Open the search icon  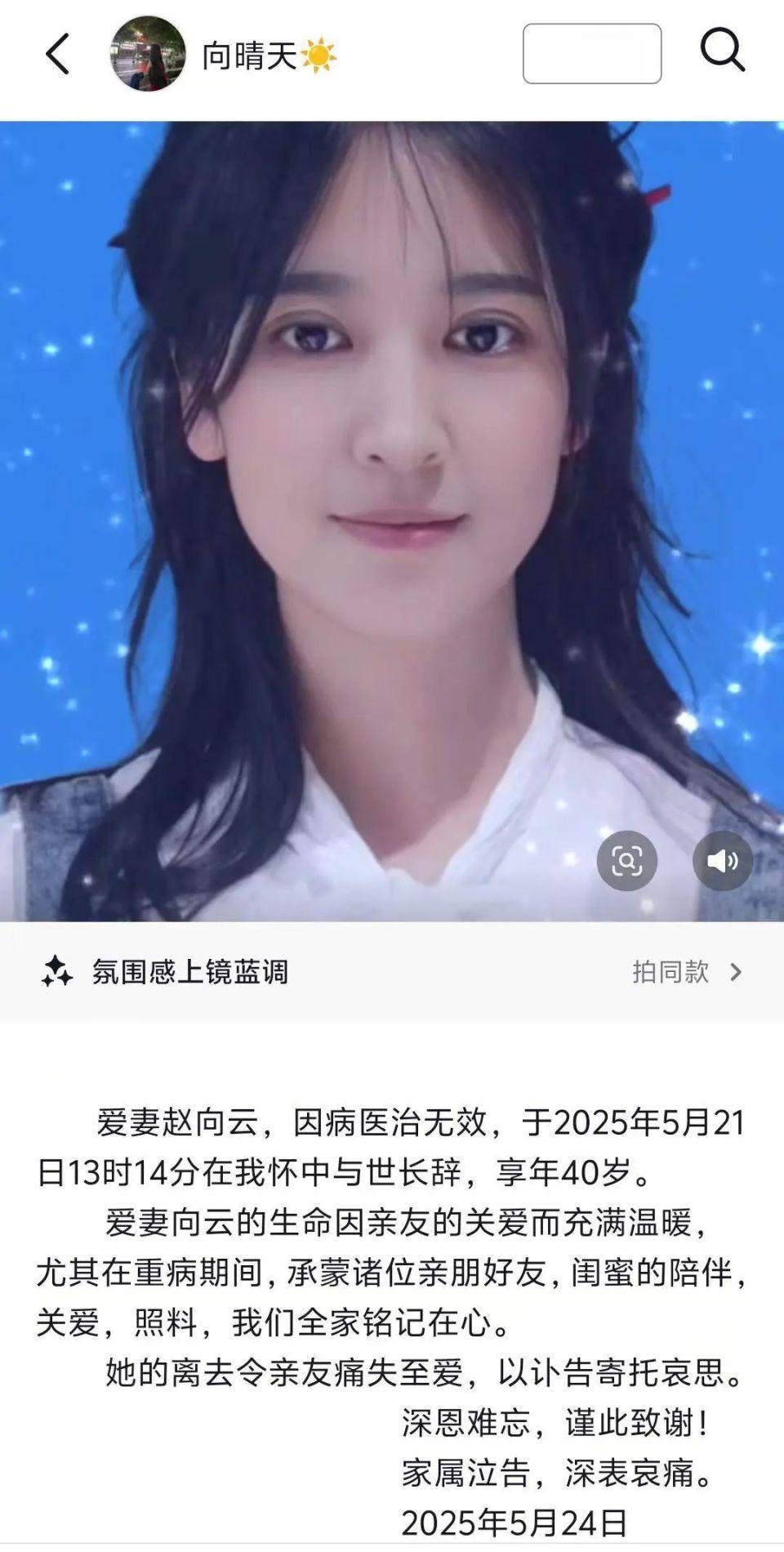(723, 51)
